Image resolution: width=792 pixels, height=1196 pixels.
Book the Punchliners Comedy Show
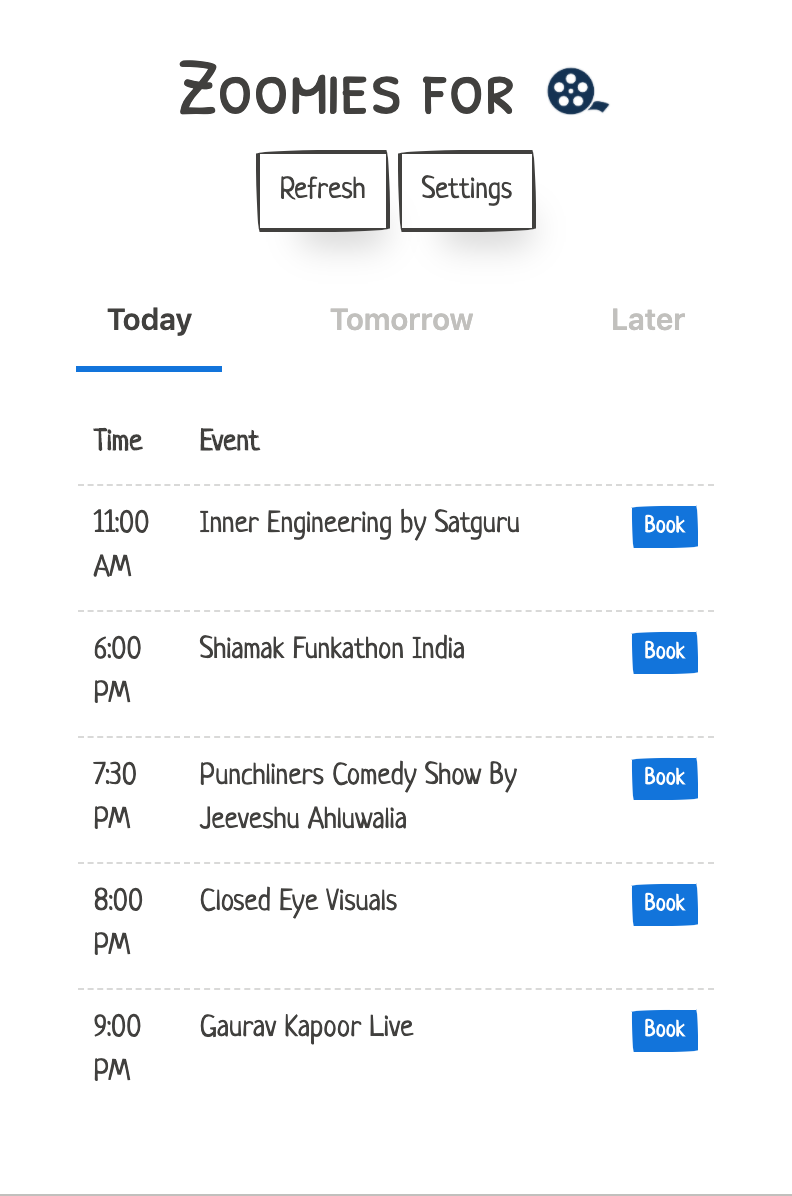click(664, 778)
